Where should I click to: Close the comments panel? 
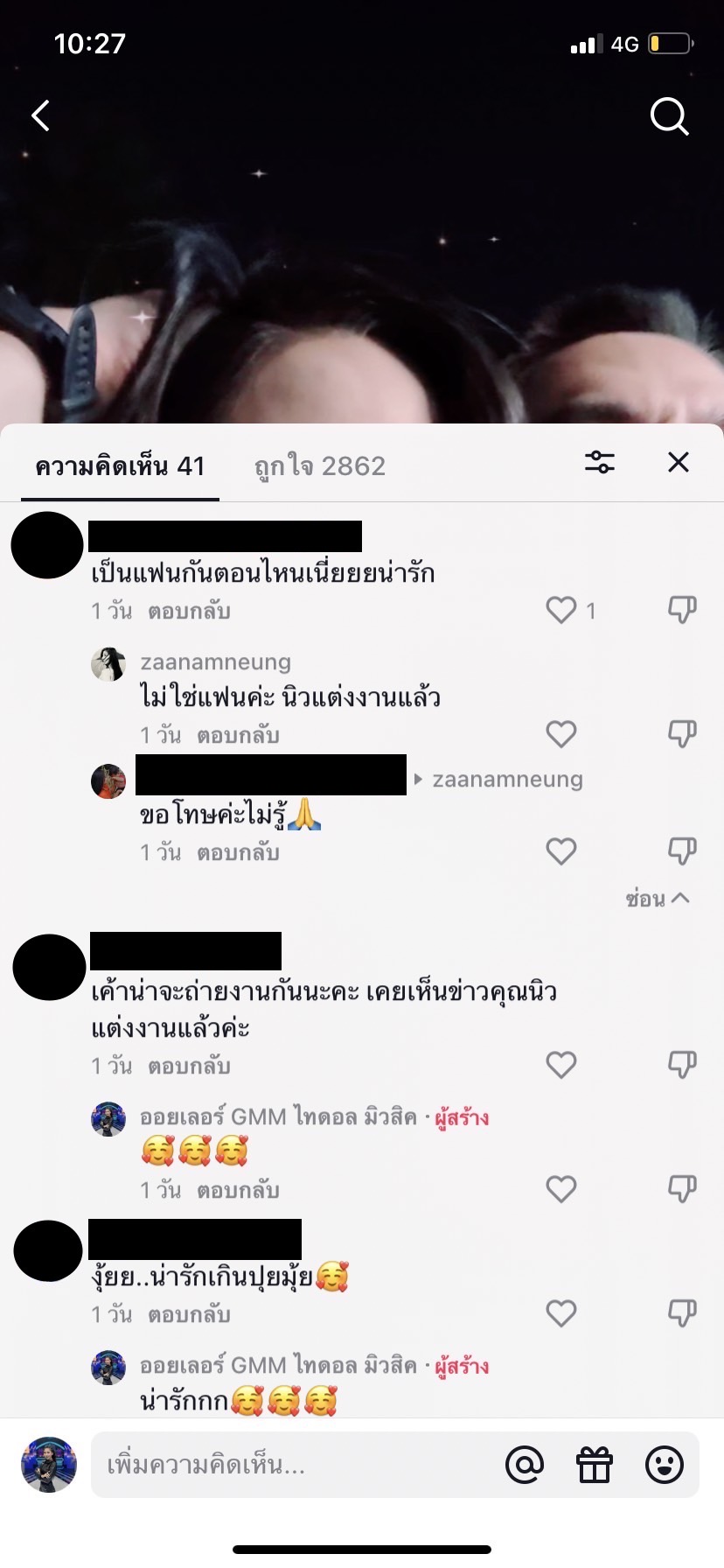coord(679,462)
